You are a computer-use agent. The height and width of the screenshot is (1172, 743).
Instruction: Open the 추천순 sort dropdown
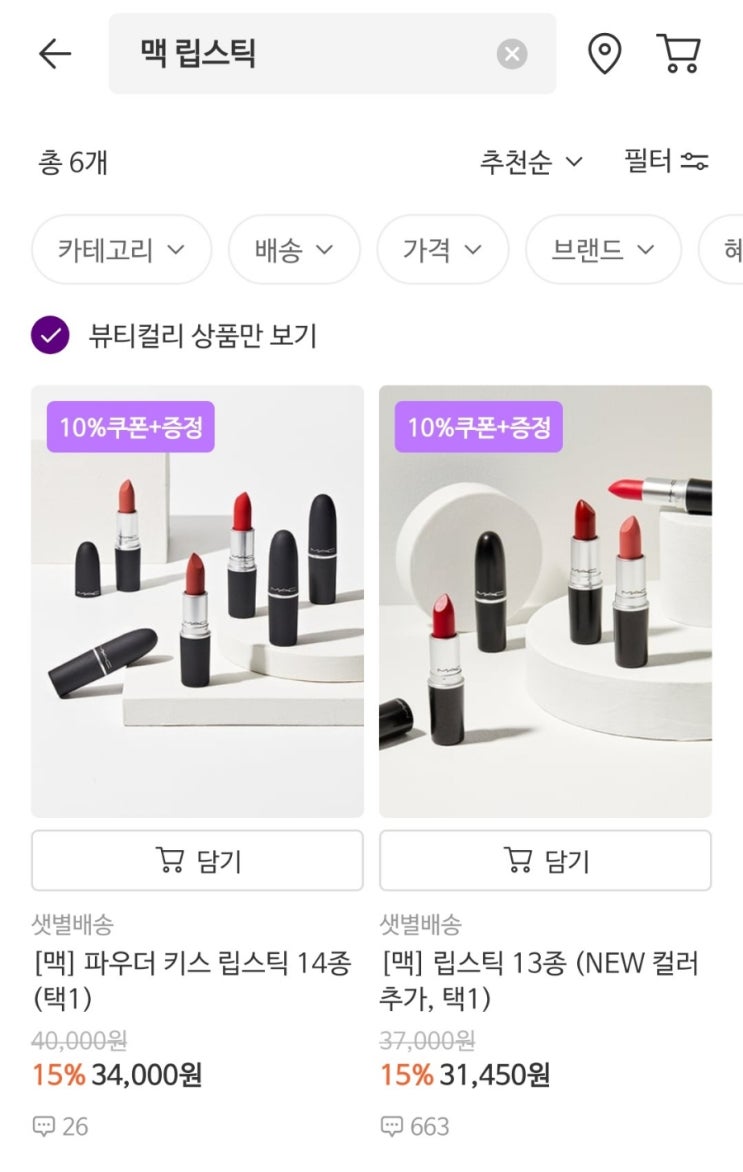(x=530, y=162)
